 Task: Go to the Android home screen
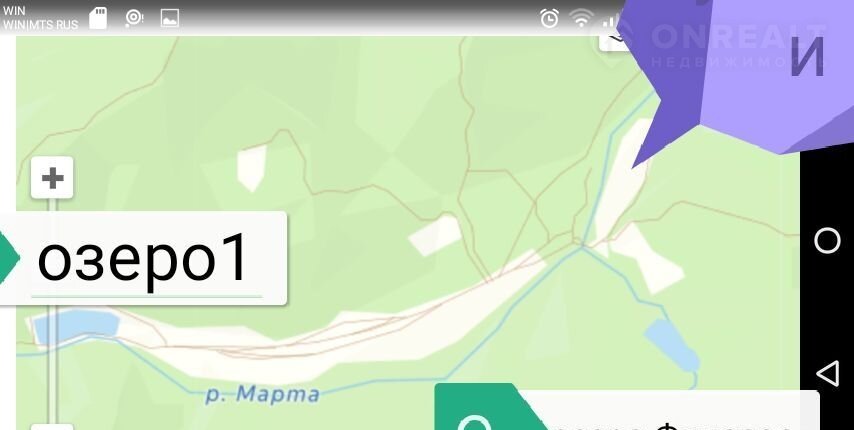(827, 241)
